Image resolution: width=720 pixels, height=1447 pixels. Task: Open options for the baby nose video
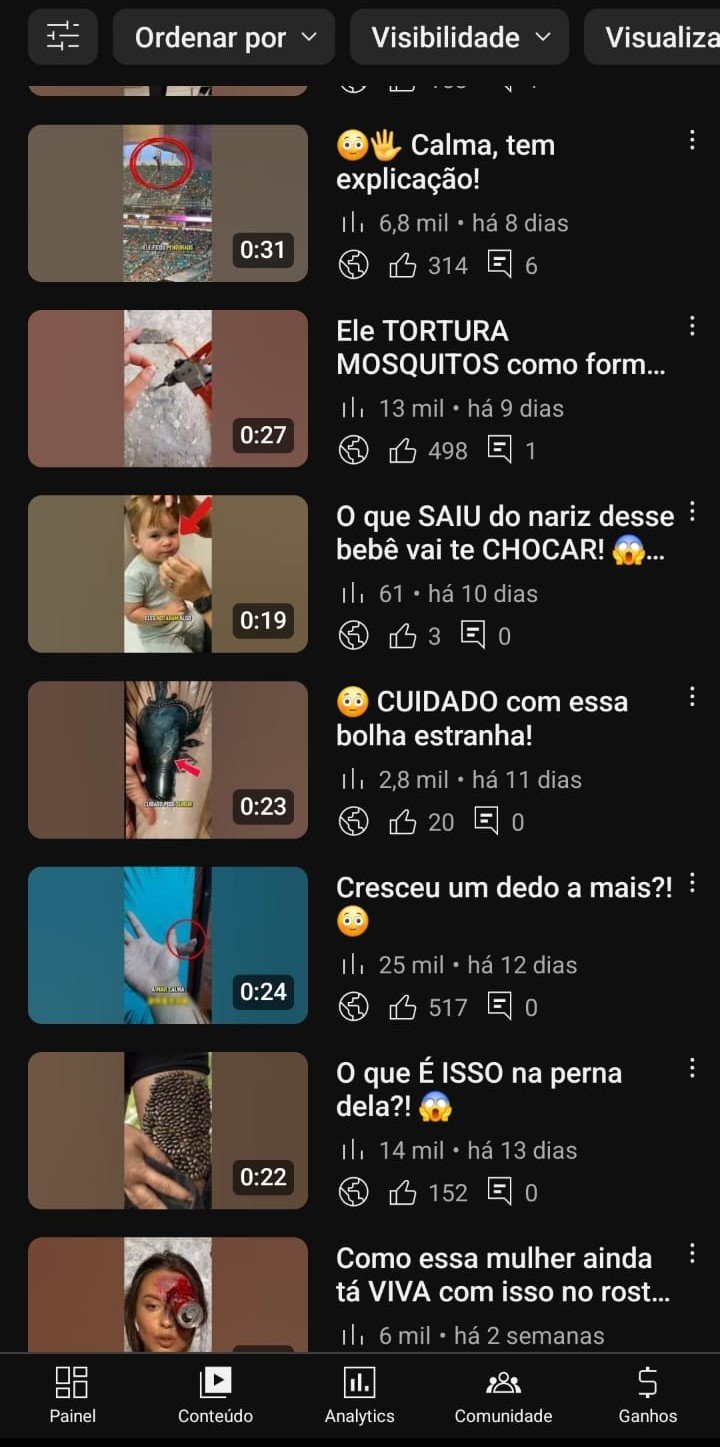(691, 512)
